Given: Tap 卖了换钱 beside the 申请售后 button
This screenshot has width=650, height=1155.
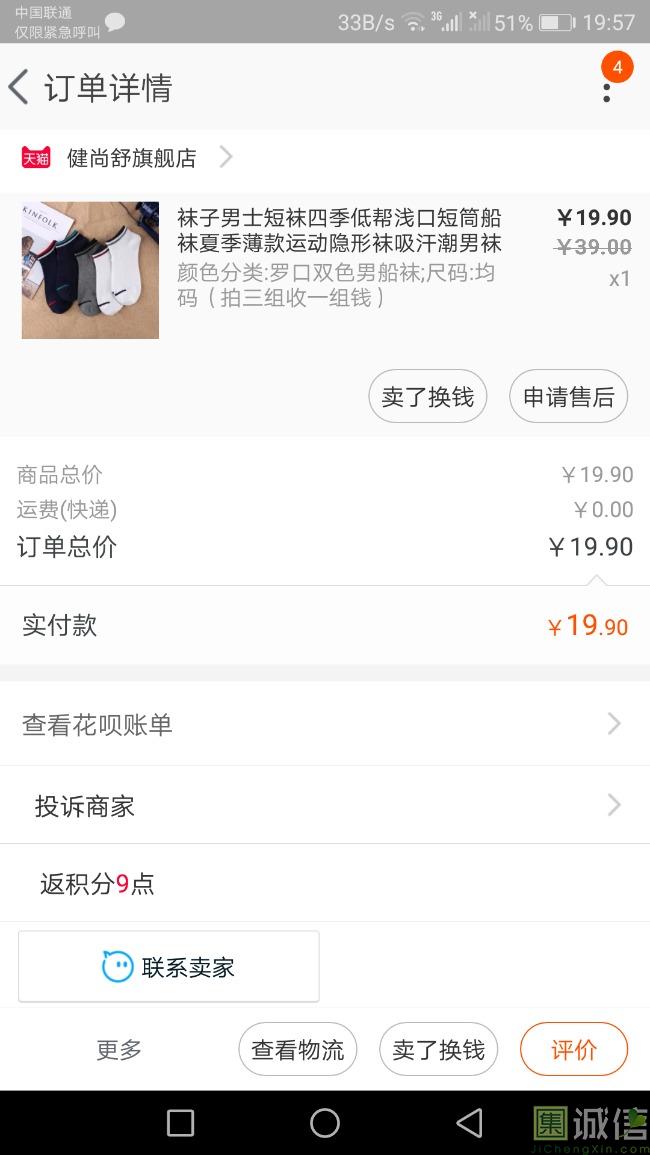Looking at the screenshot, I should [428, 397].
